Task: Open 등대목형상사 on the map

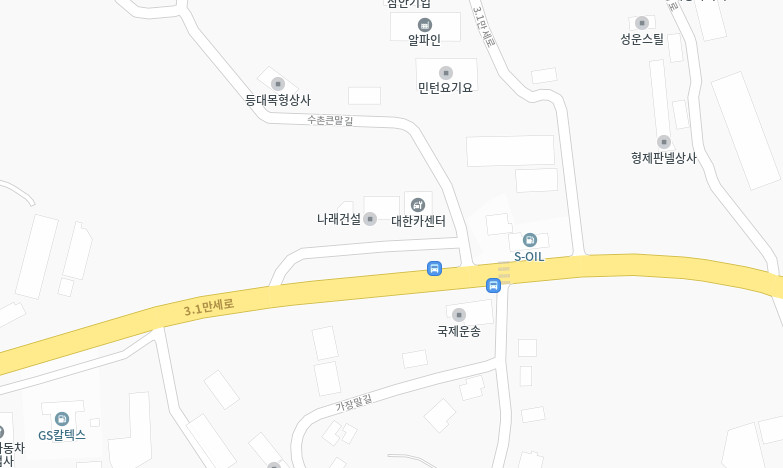Action: (x=278, y=83)
